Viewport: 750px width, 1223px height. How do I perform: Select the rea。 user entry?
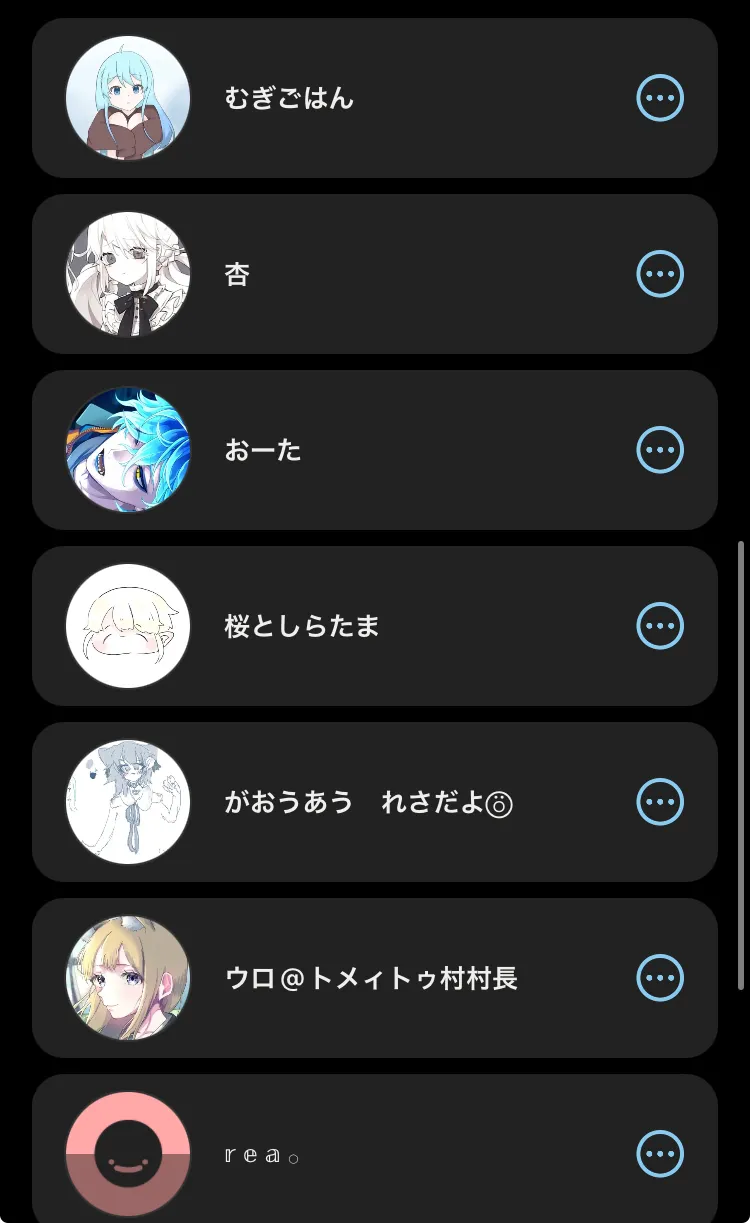tap(262, 1155)
